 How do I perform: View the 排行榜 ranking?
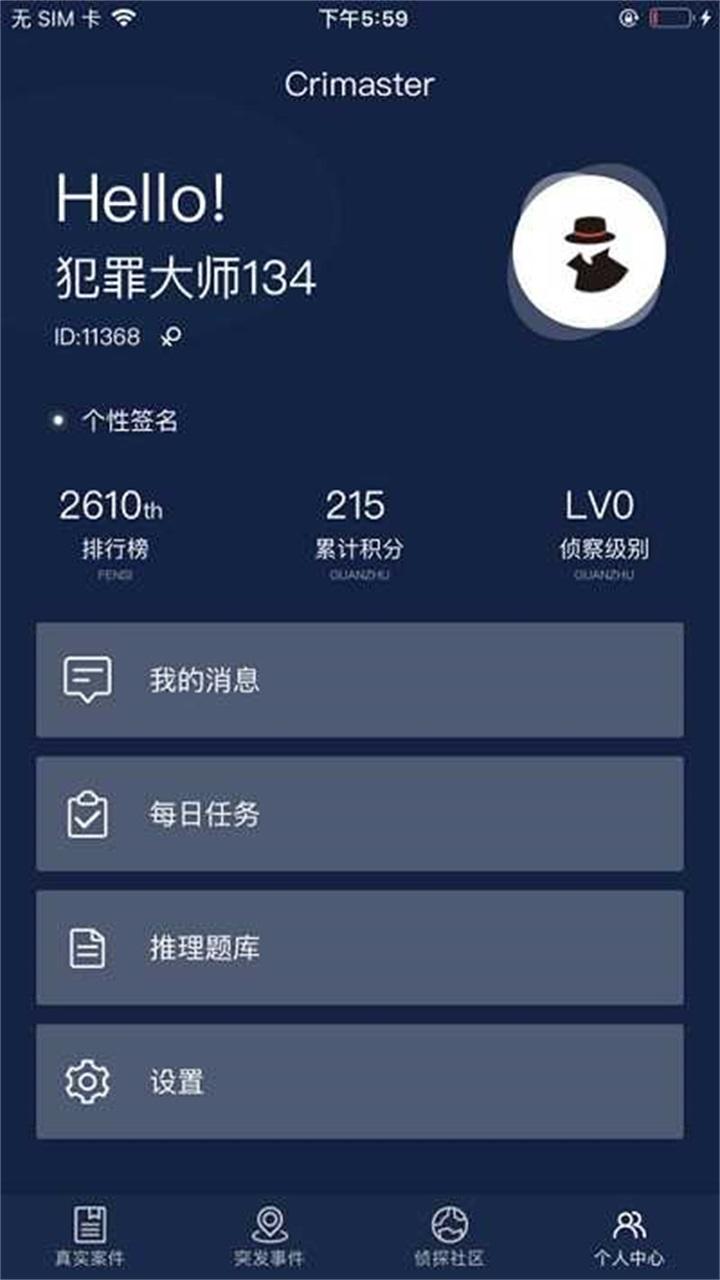(113, 527)
